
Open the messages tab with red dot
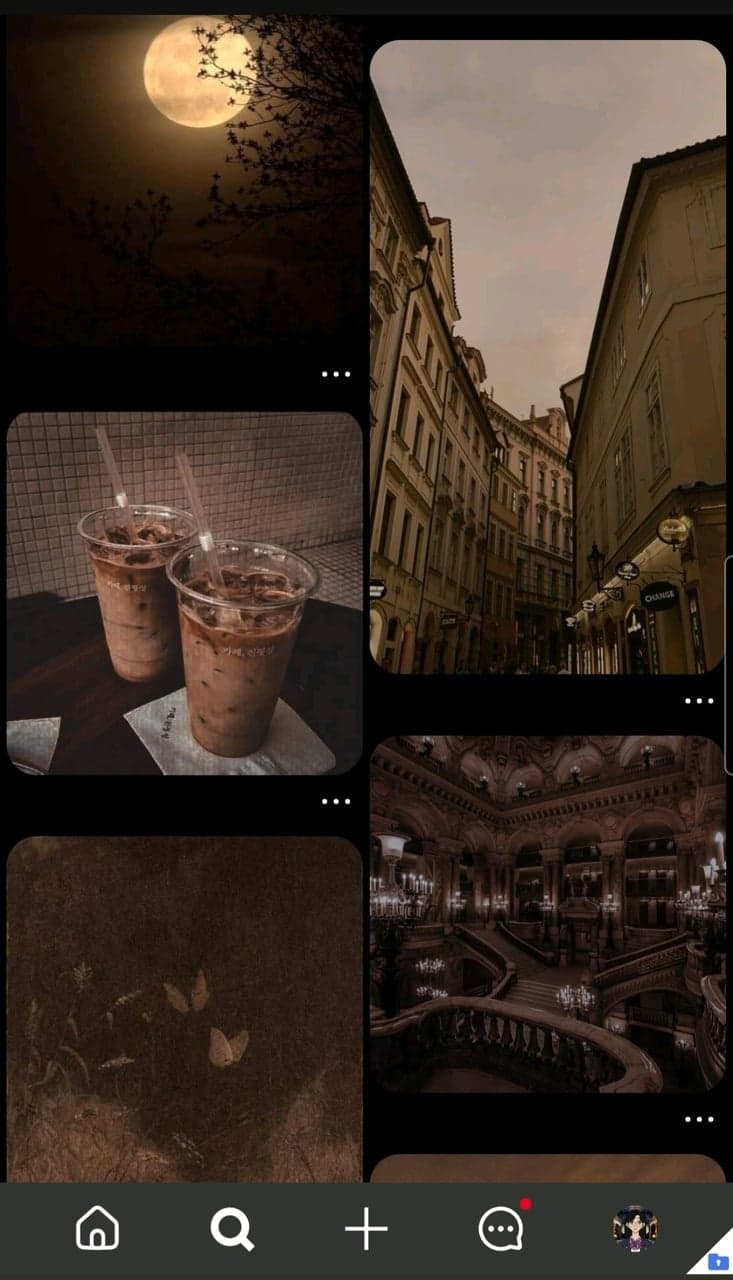click(501, 1228)
